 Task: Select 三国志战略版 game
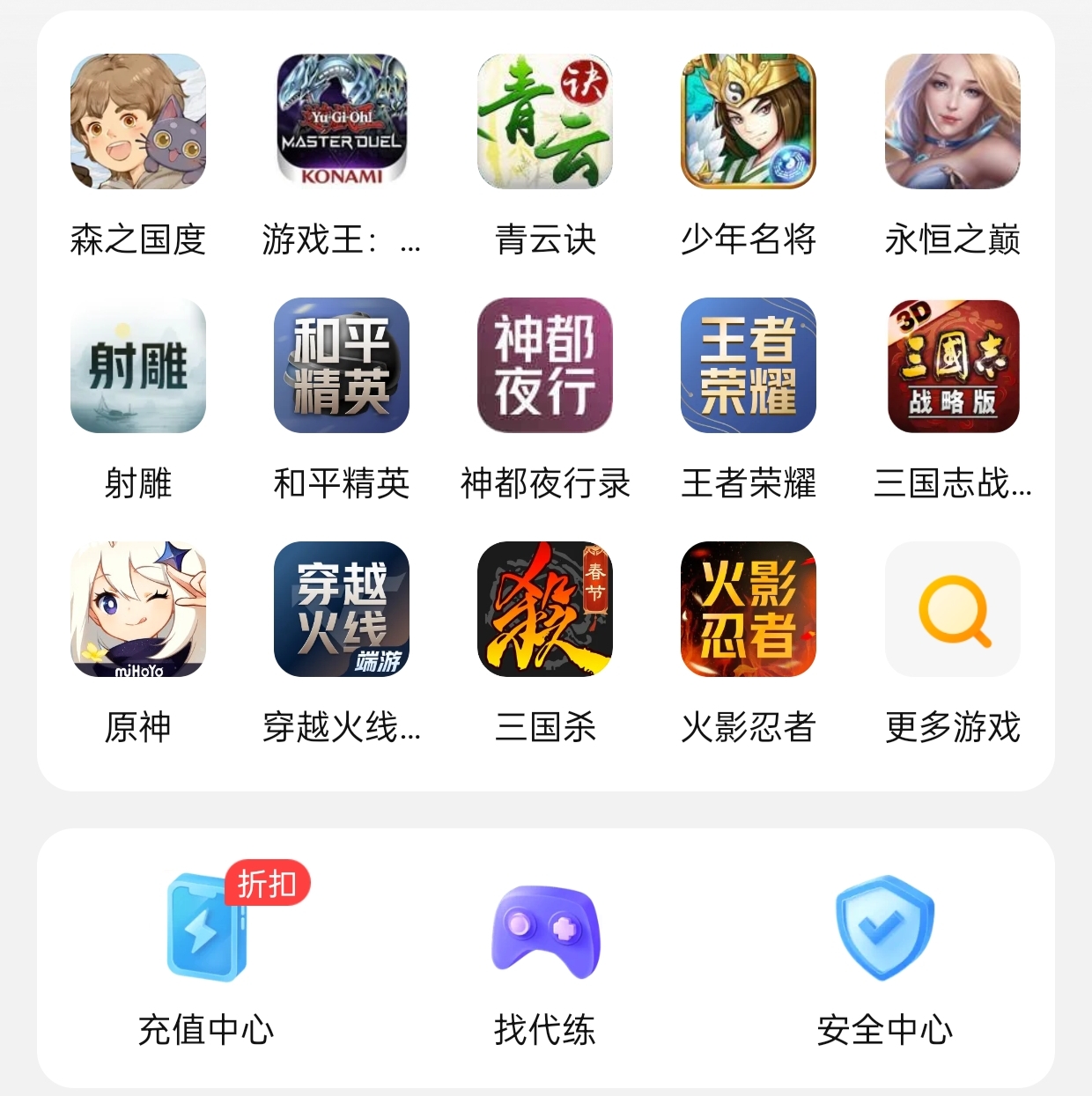click(x=952, y=365)
